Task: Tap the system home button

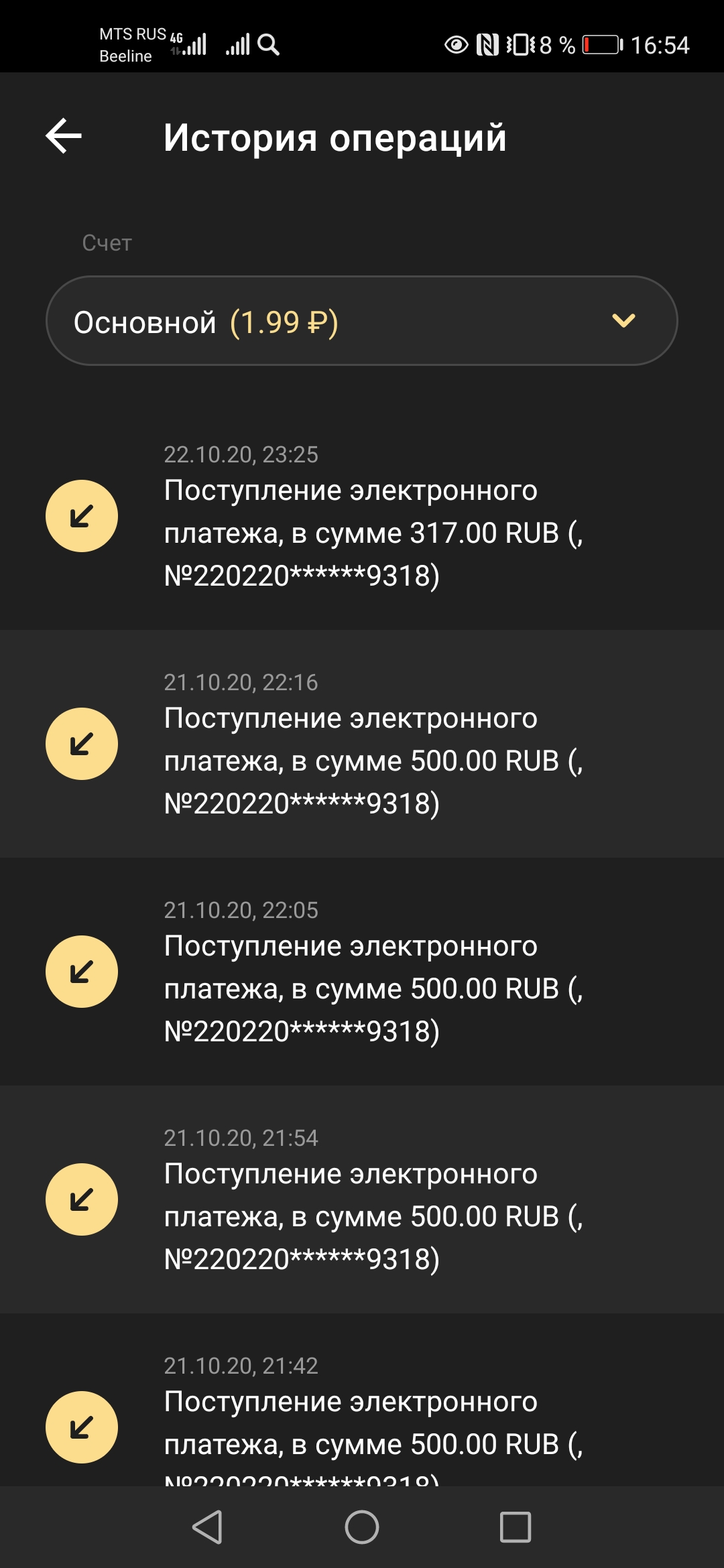Action: [362, 1527]
